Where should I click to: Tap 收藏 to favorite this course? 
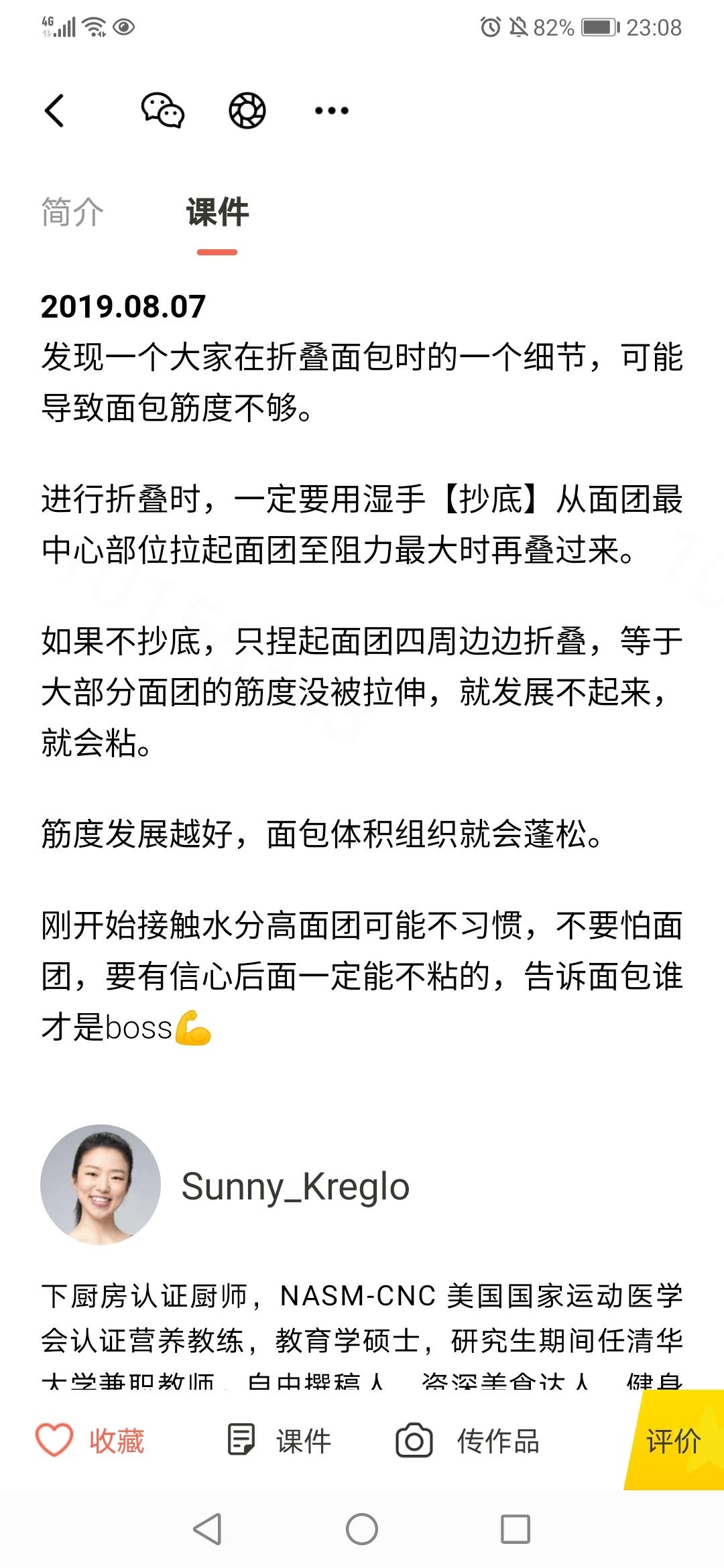pyautogui.click(x=90, y=1441)
